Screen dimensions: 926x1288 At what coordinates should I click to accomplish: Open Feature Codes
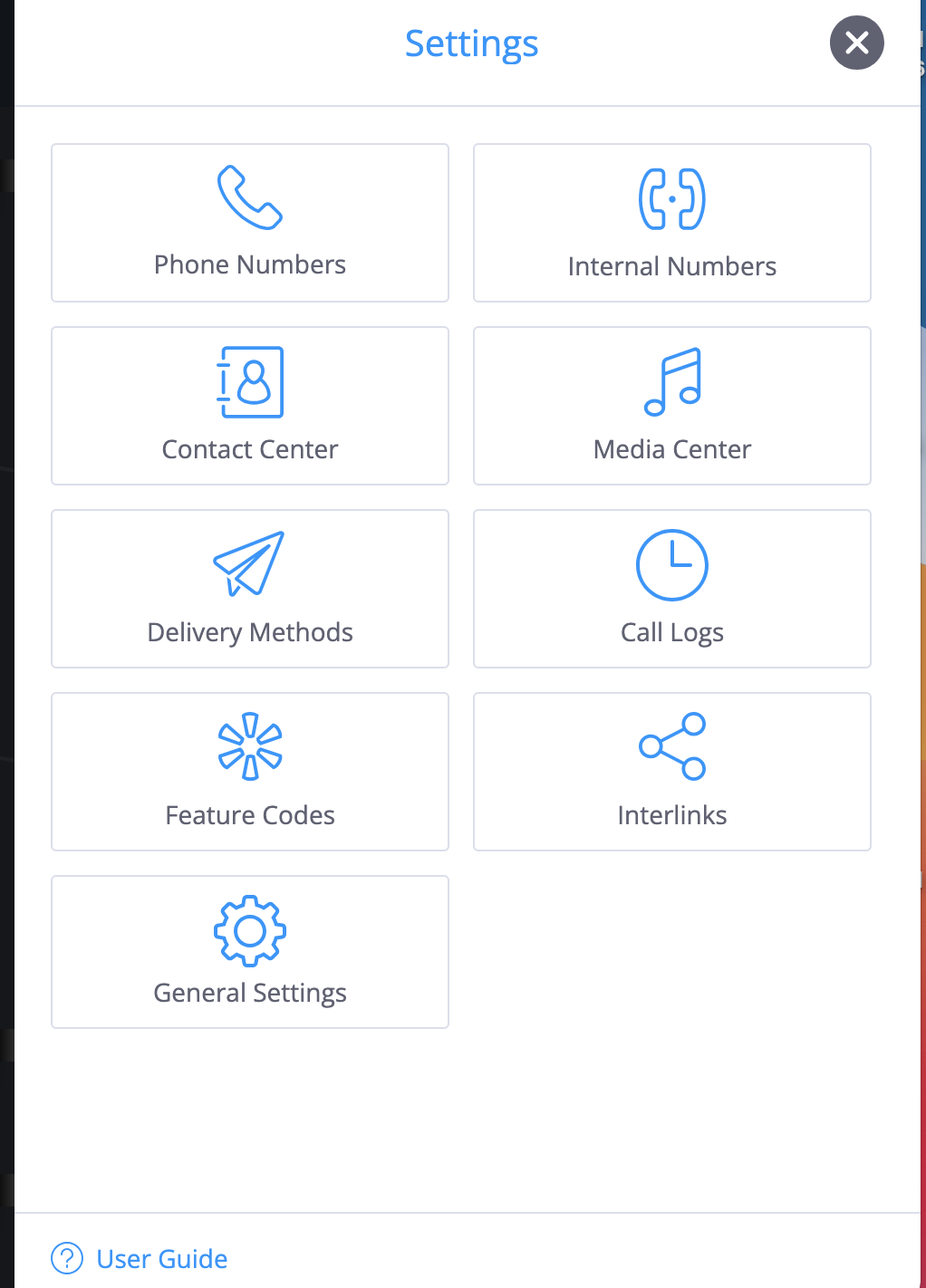pyautogui.click(x=250, y=772)
